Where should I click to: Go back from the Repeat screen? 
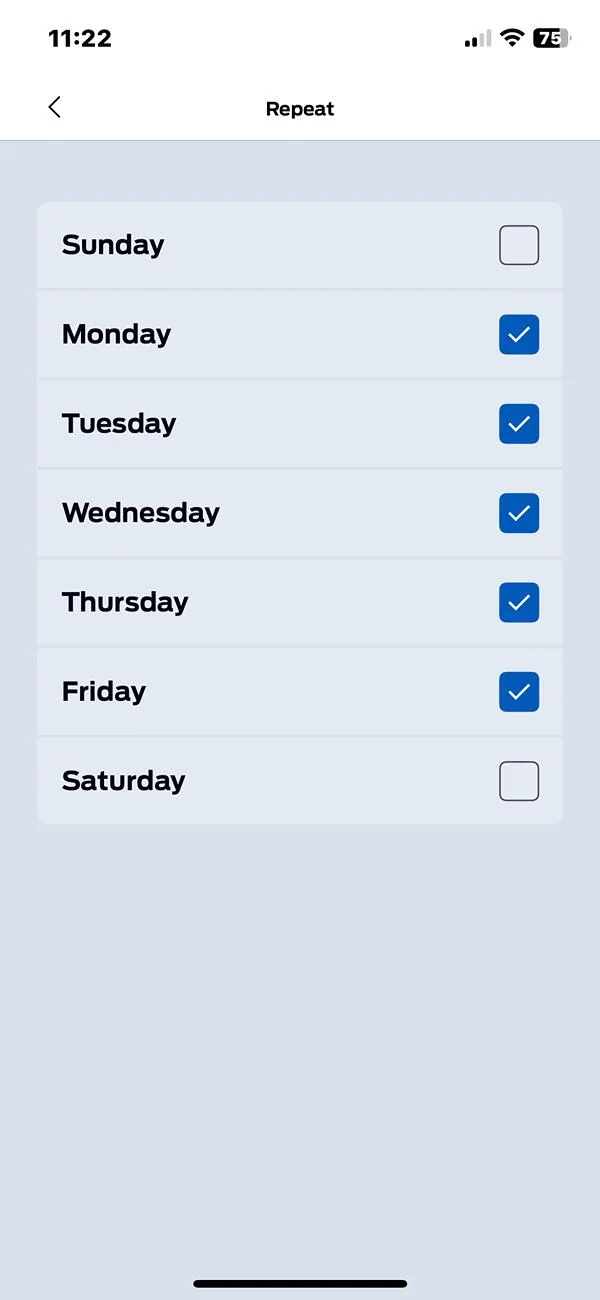(55, 108)
